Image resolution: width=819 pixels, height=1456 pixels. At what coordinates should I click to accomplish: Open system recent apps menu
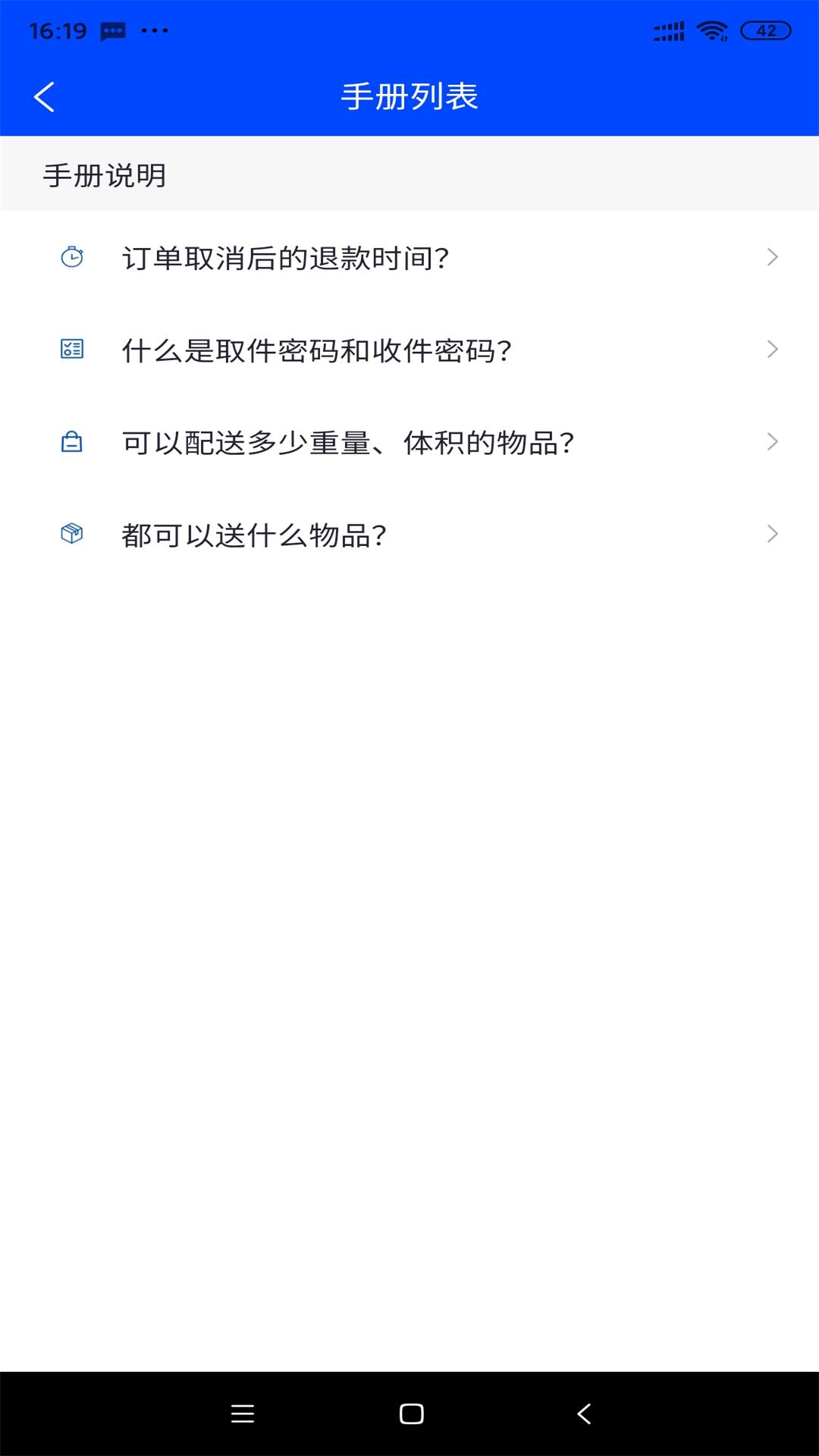[x=243, y=1414]
